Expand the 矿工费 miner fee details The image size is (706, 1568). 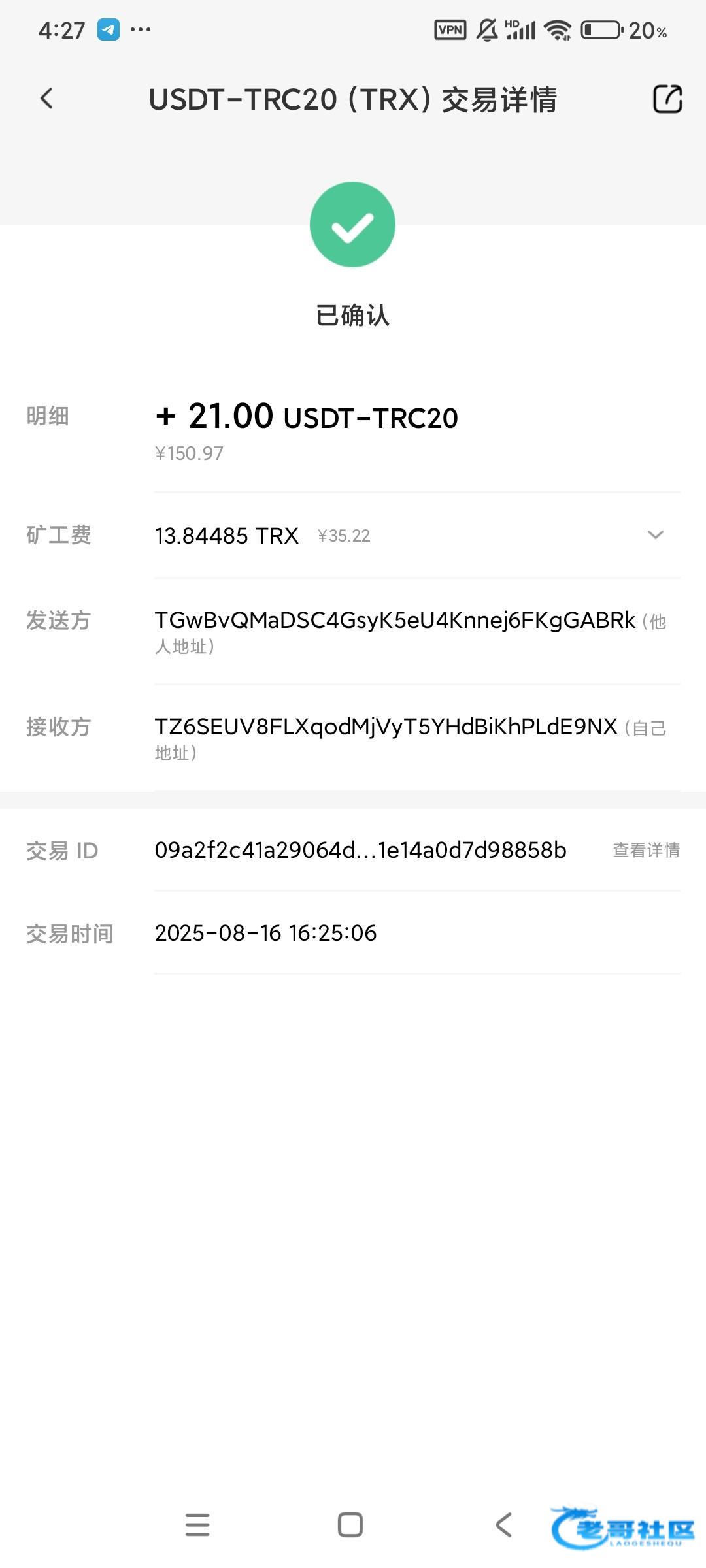click(x=655, y=535)
